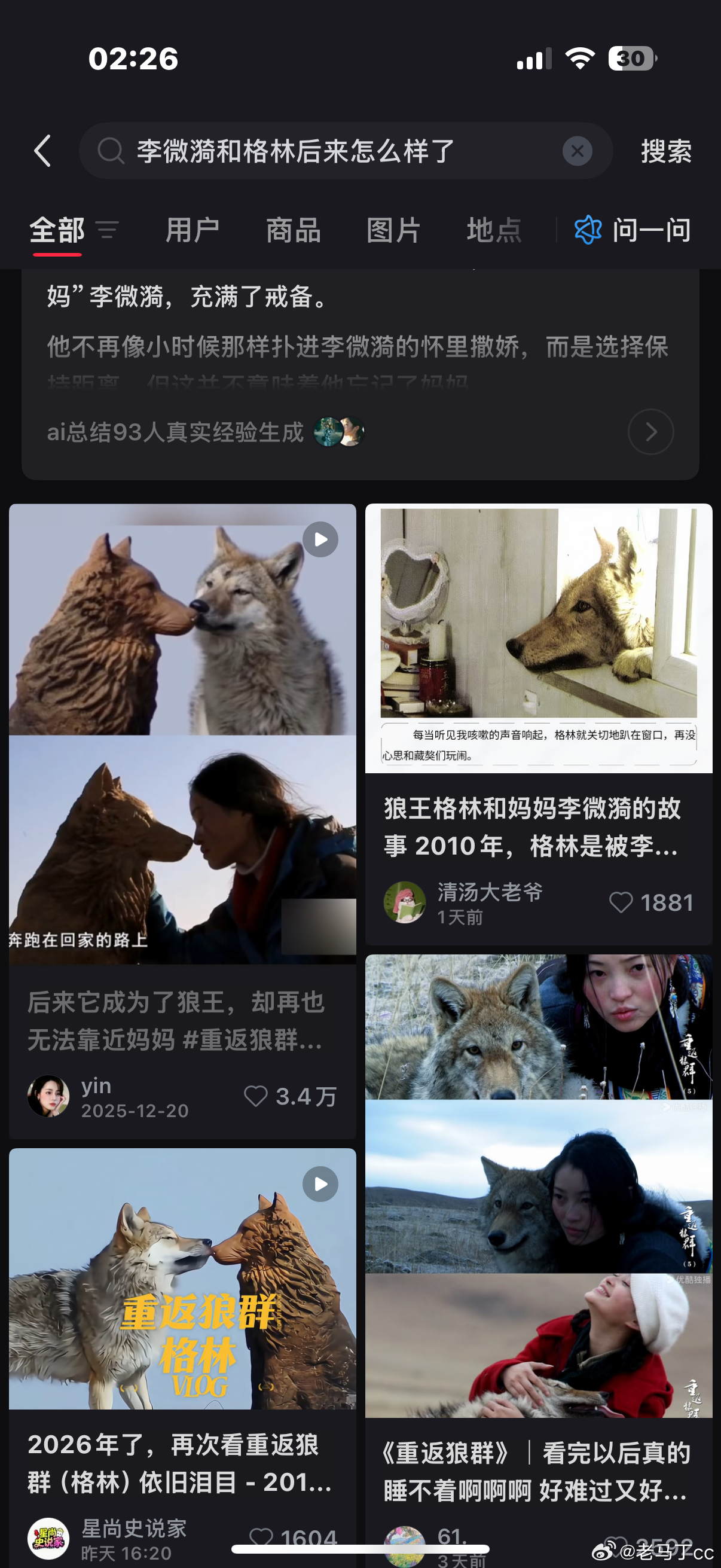Tap the play icon on yin's wolf video
This screenshot has height=1568, width=721.
[319, 539]
